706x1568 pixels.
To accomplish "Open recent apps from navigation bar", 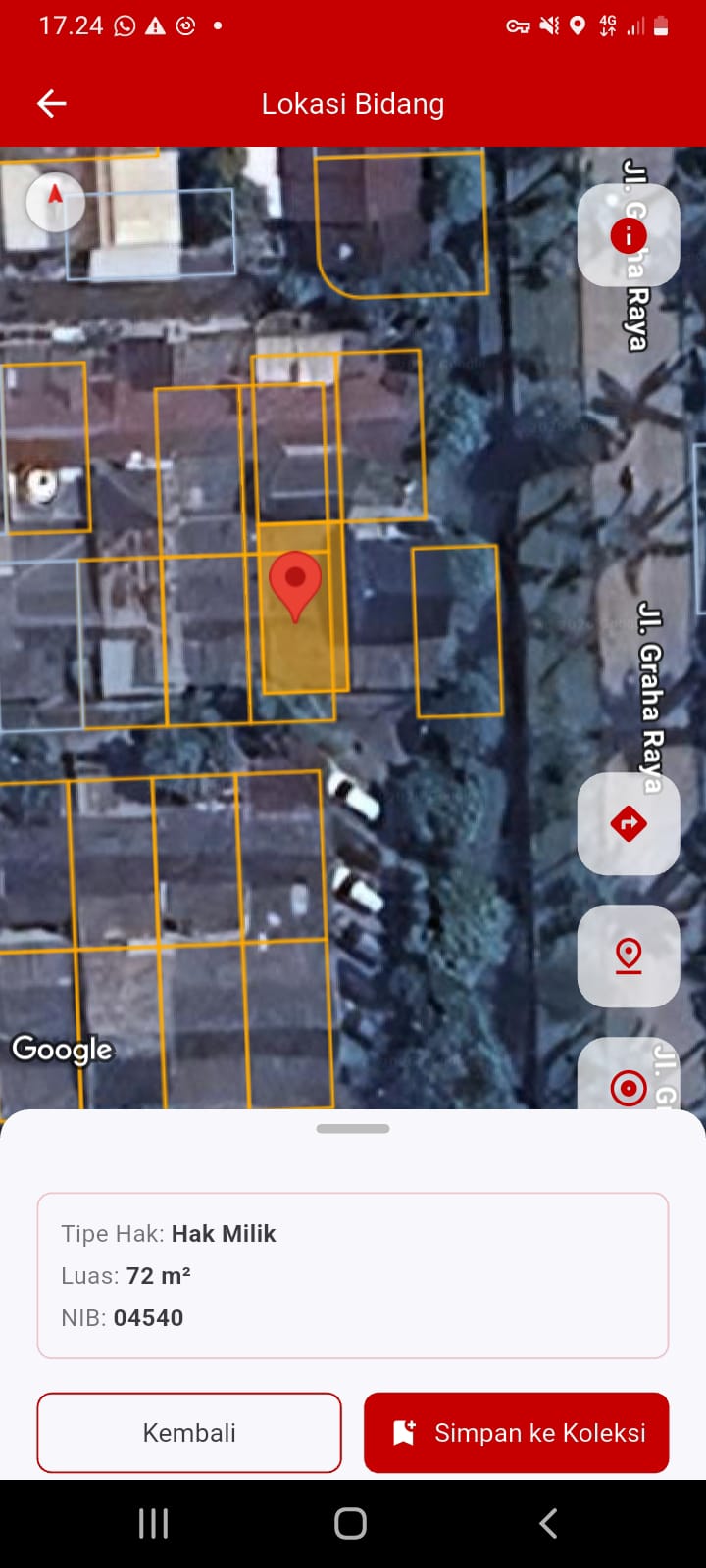I will click(x=154, y=1523).
